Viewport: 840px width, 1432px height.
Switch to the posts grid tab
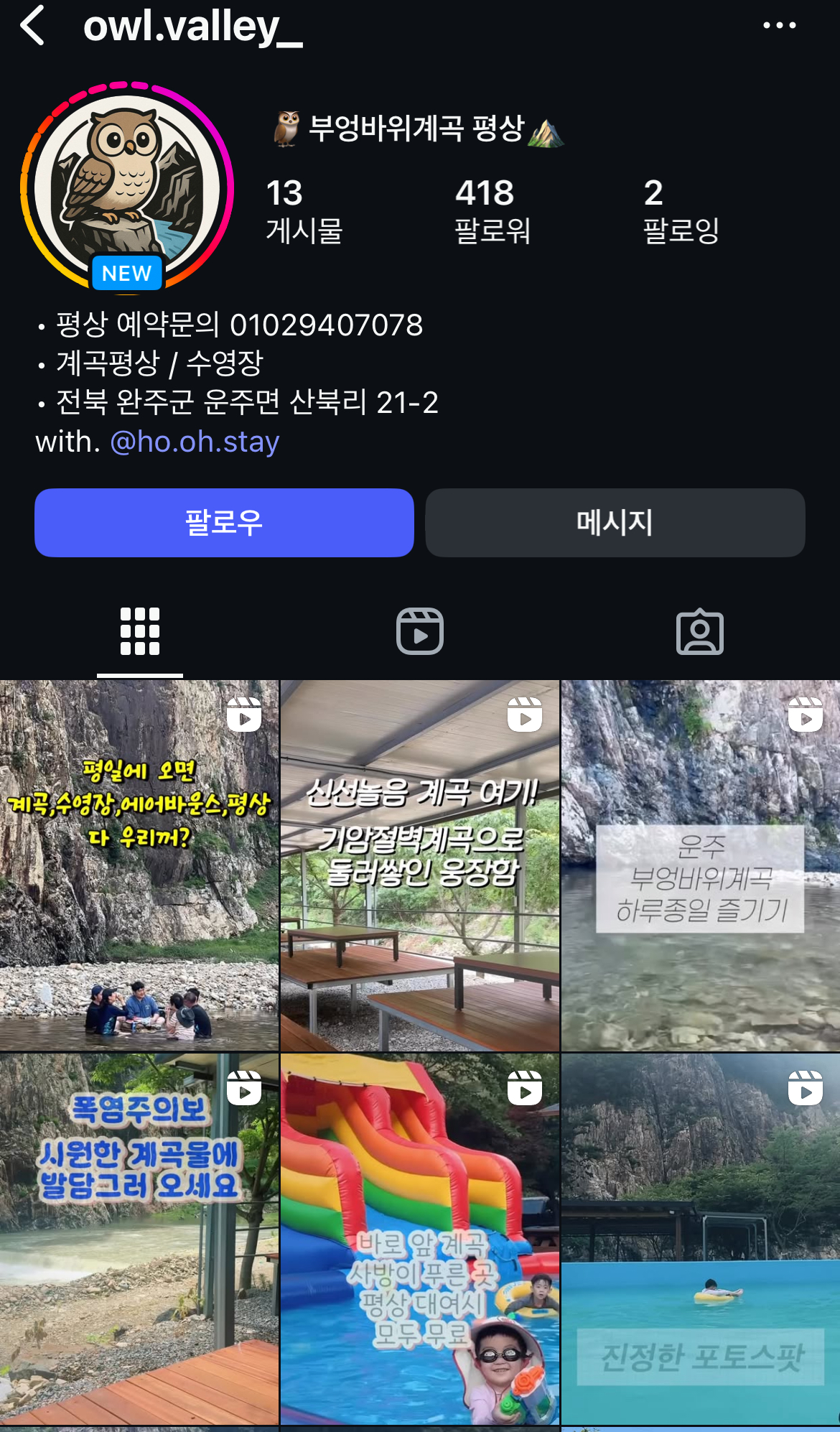[x=140, y=632]
